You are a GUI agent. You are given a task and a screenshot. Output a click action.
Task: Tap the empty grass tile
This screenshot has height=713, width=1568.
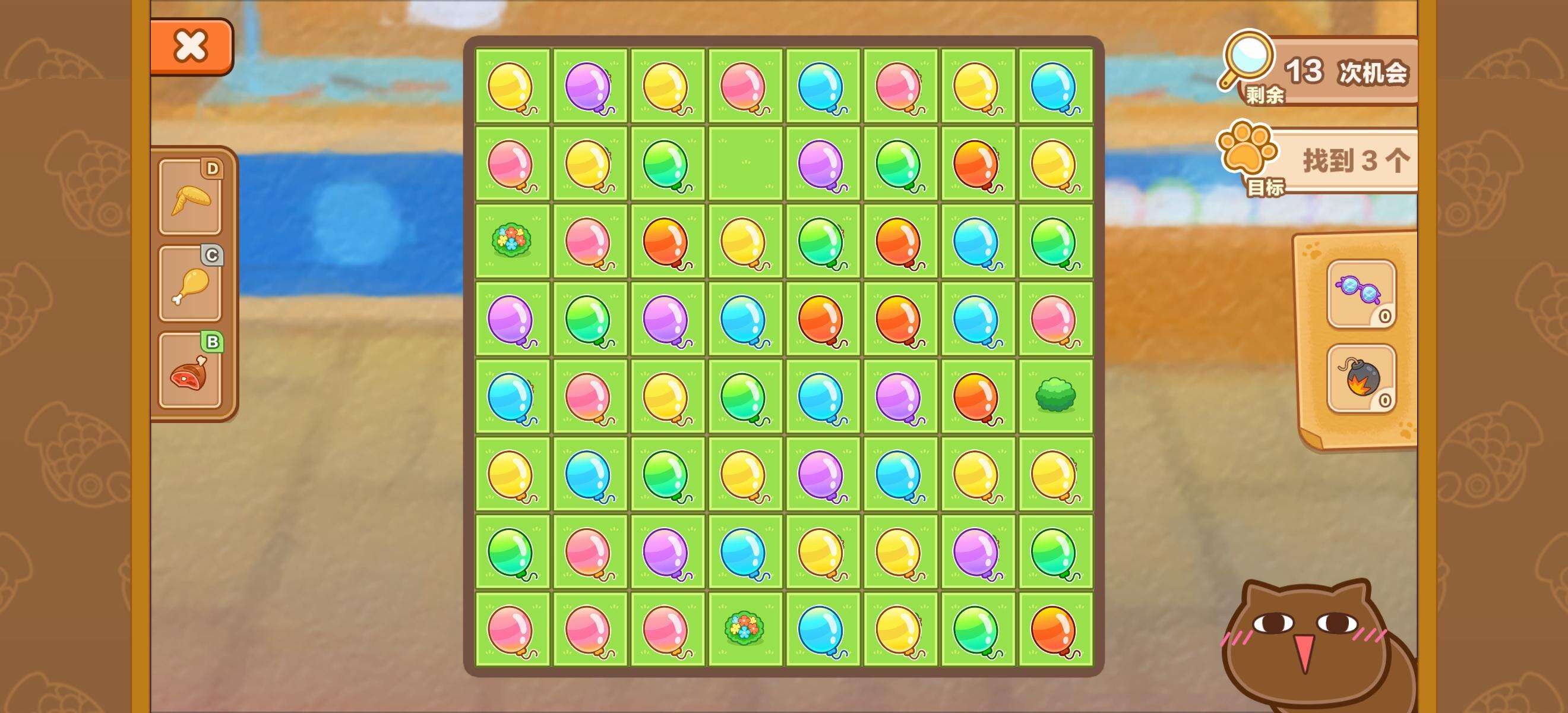tap(744, 163)
